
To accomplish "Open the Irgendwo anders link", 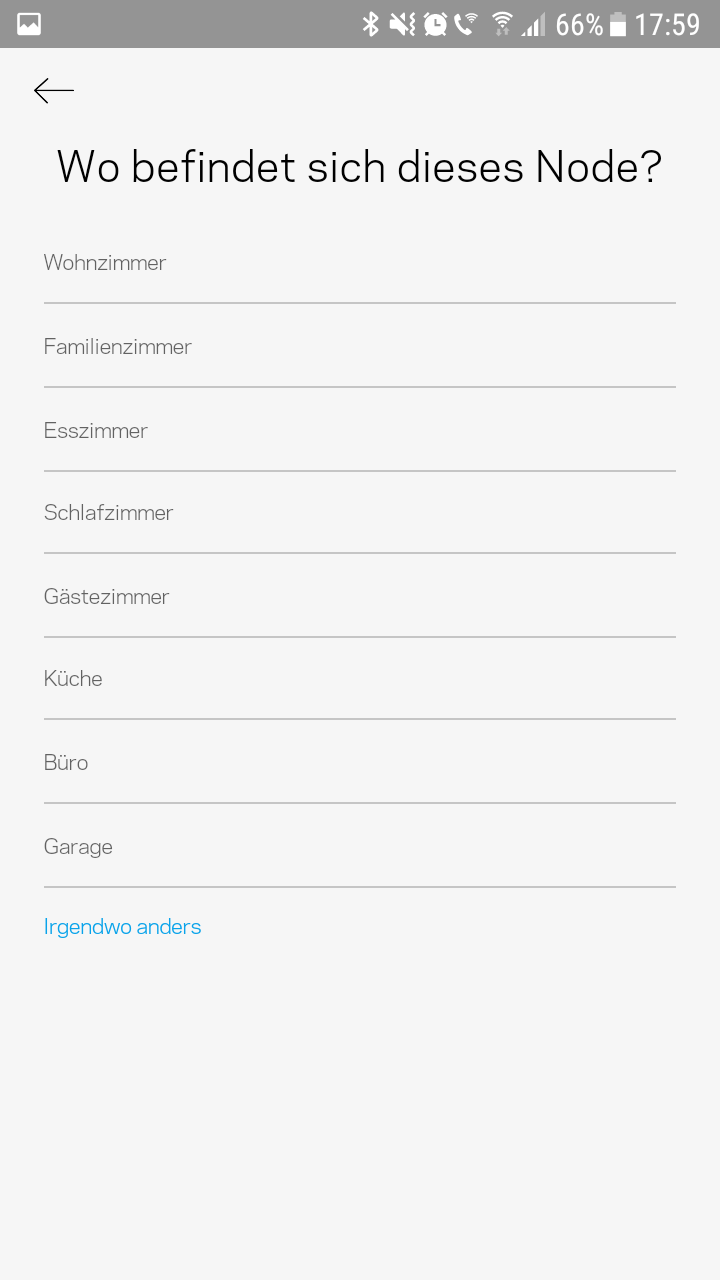I will coord(123,927).
